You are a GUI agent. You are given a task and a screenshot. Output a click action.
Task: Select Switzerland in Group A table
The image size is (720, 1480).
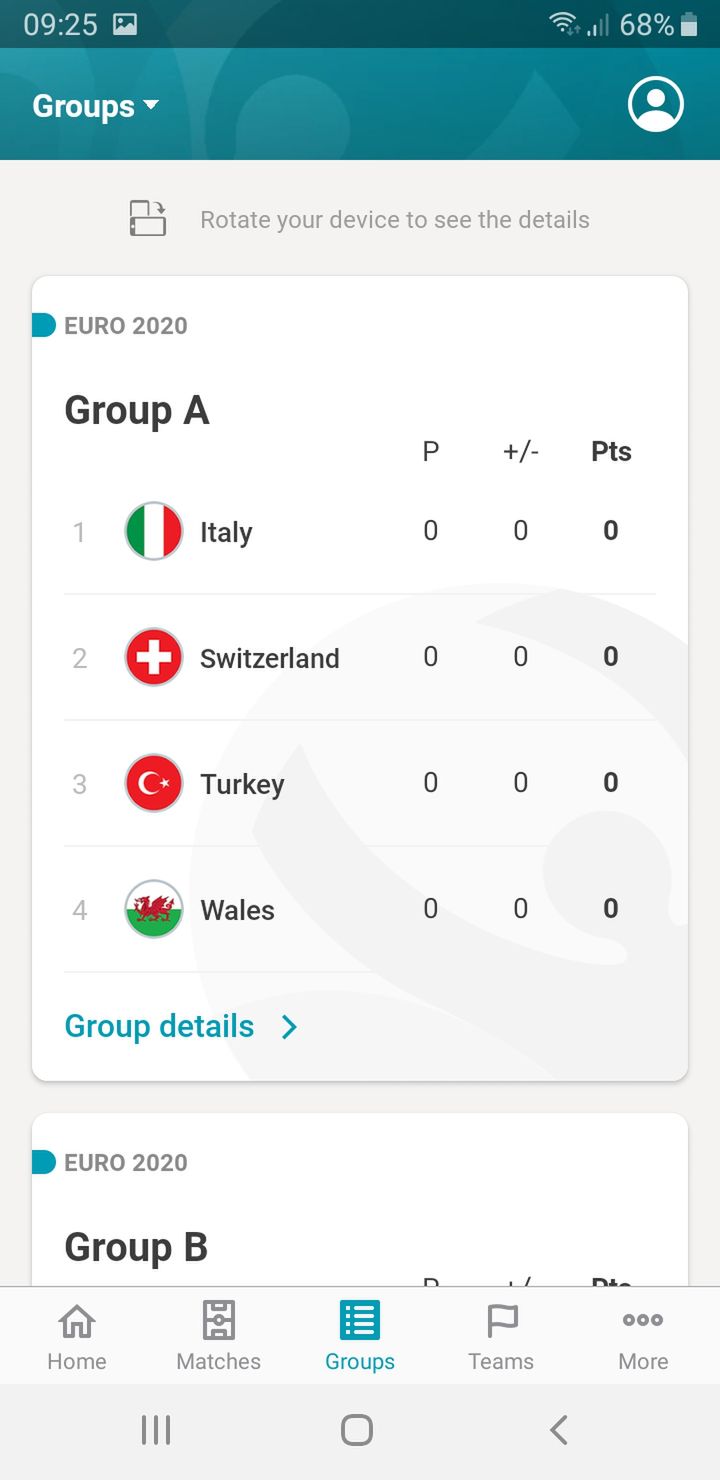point(360,657)
